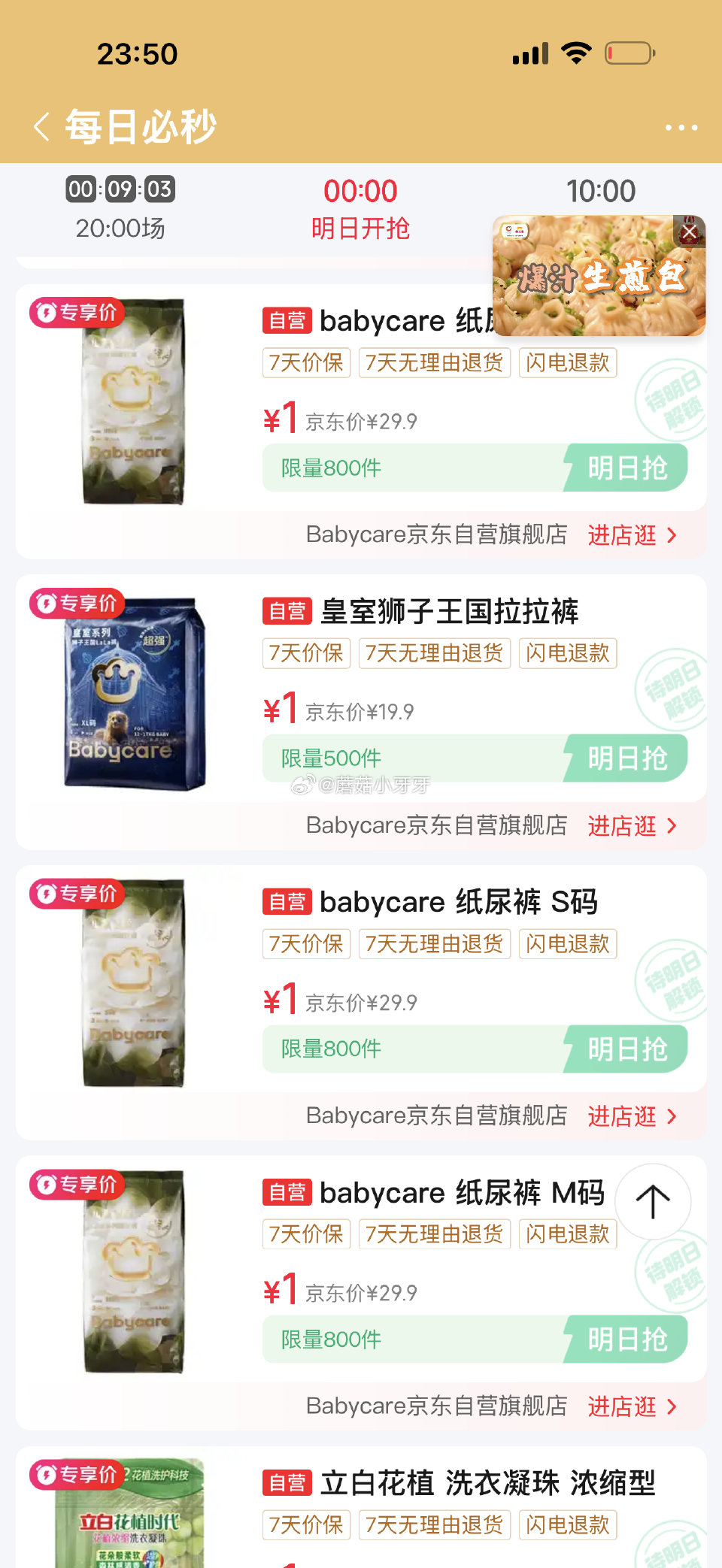Tap the back-to-top arrow icon
722x1568 pixels.
pyautogui.click(x=653, y=1202)
